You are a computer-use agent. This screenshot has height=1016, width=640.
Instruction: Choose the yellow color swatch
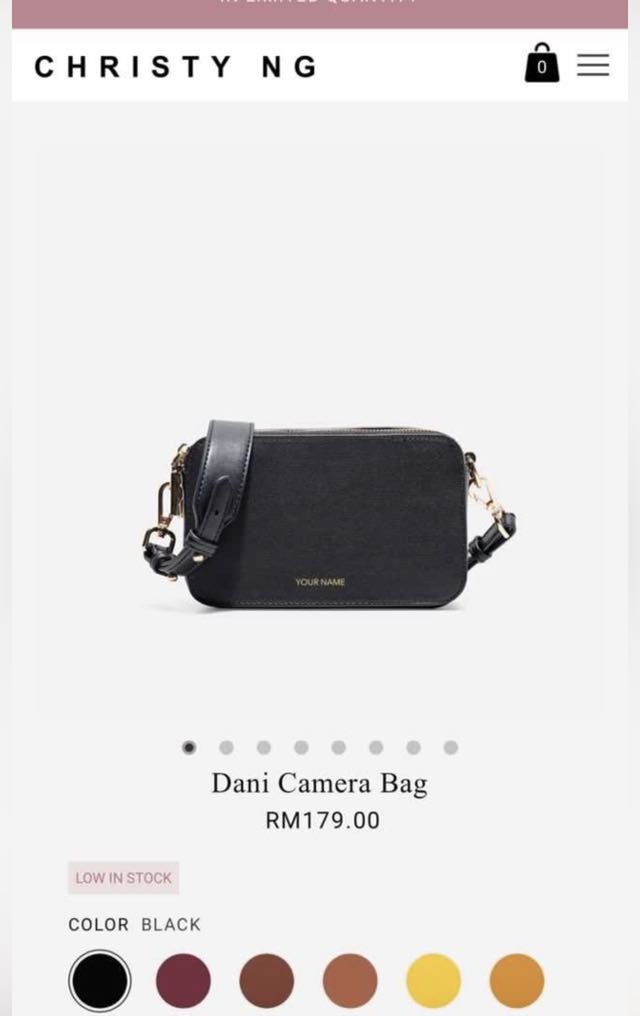[433, 981]
